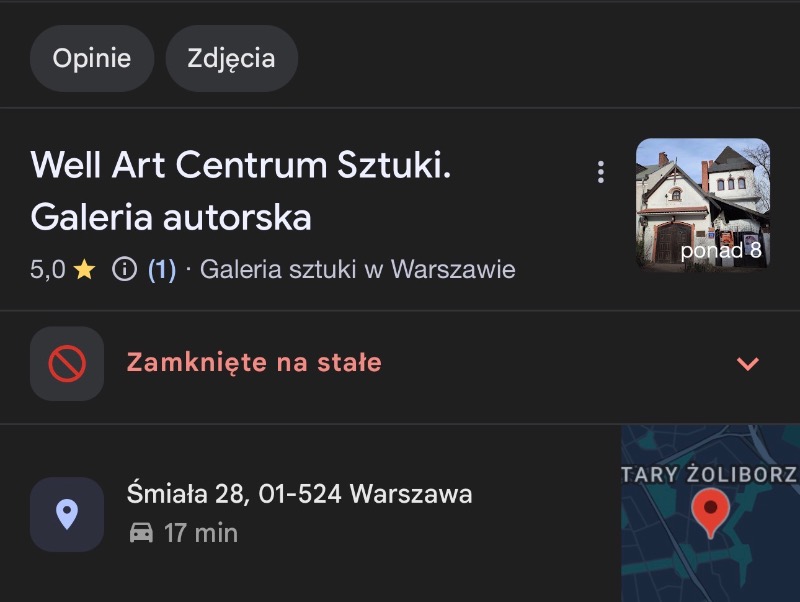Open the Stary Żoliborz map preview
The height and width of the screenshot is (602, 800).
coord(710,513)
